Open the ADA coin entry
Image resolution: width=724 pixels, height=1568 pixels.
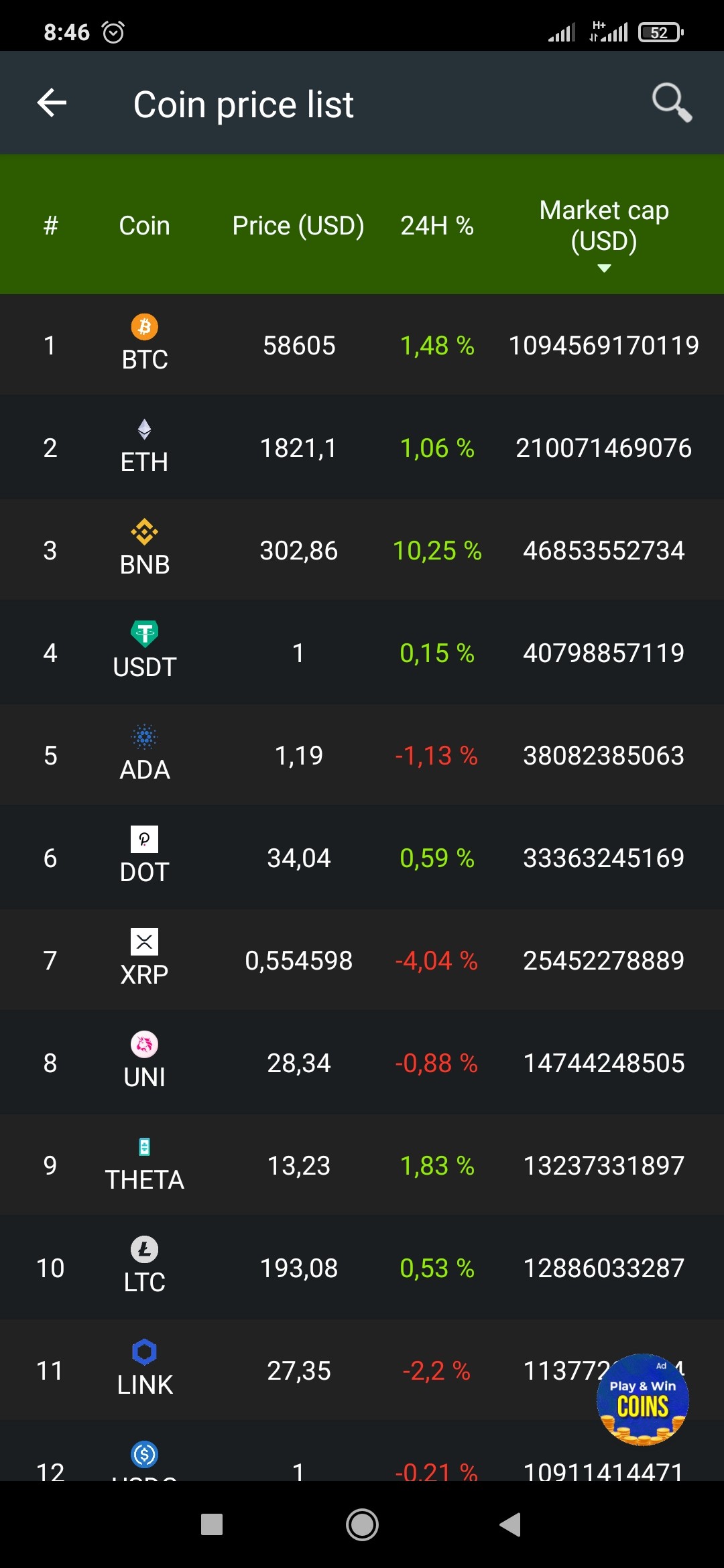click(362, 755)
